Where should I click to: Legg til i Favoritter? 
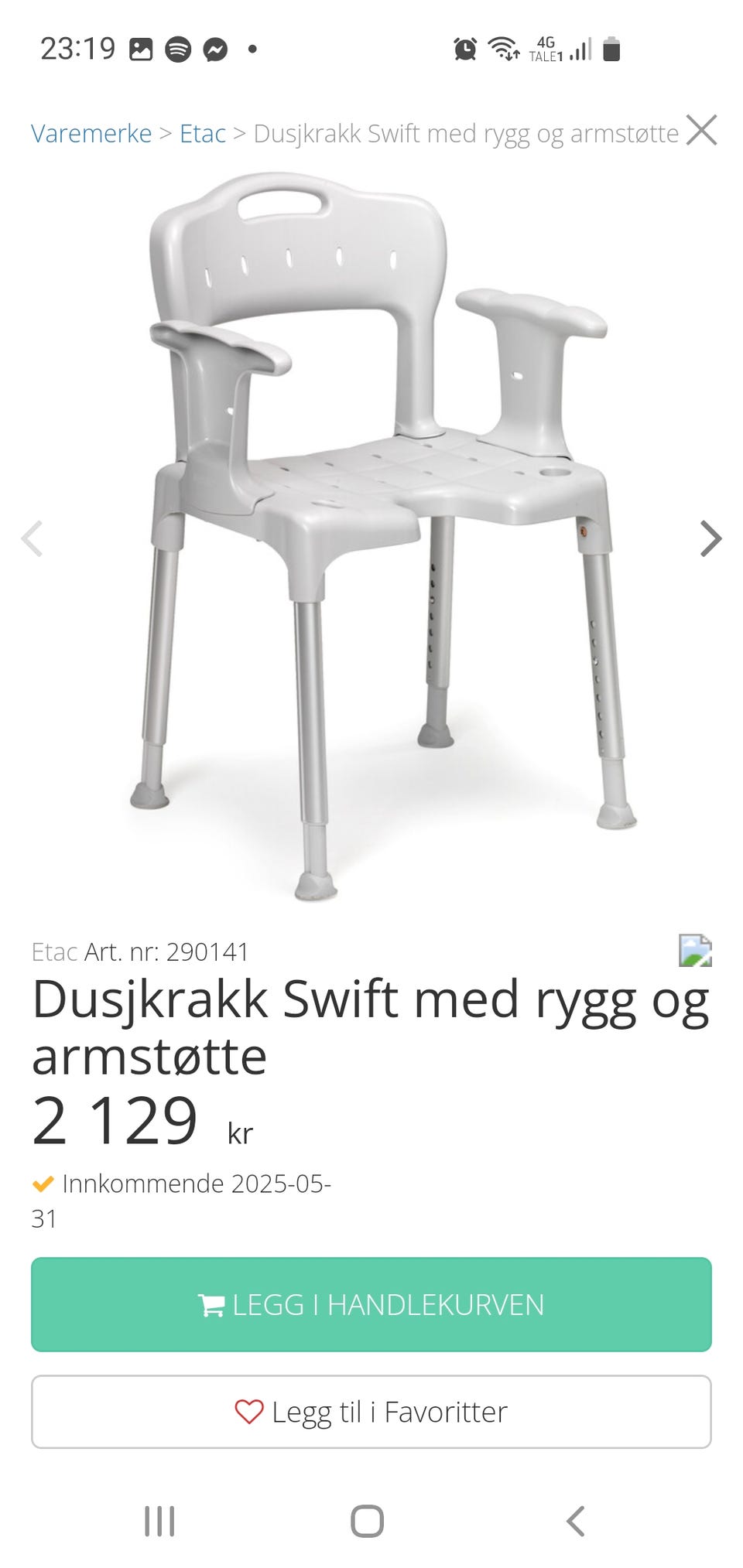(371, 1412)
